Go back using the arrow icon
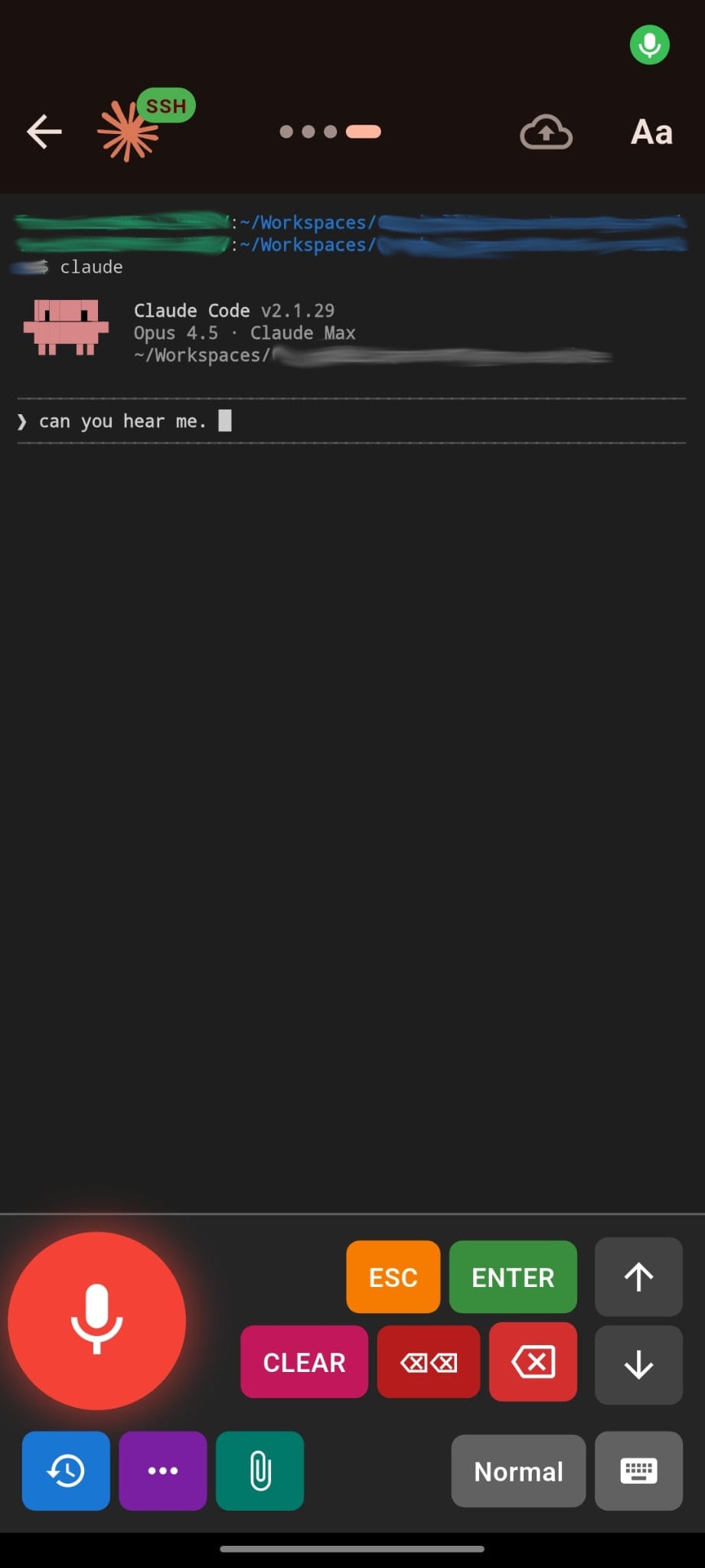This screenshot has height=1568, width=705. pos(44,132)
